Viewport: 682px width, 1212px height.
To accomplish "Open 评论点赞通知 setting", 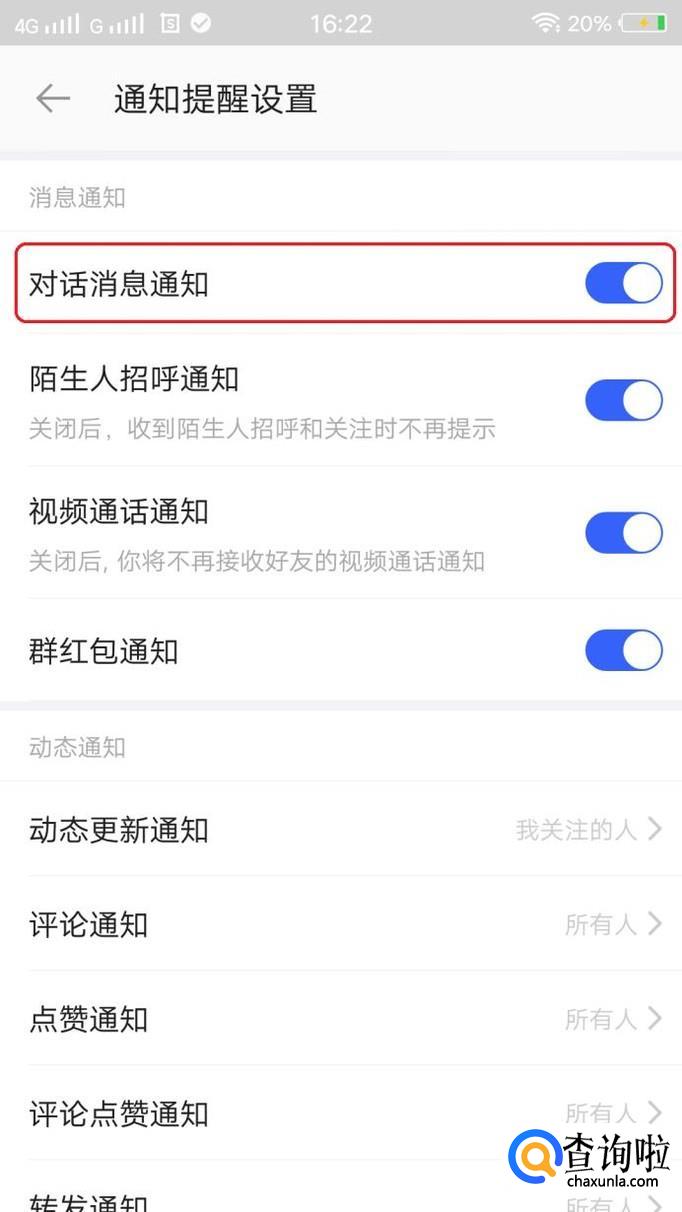I will (x=341, y=1113).
